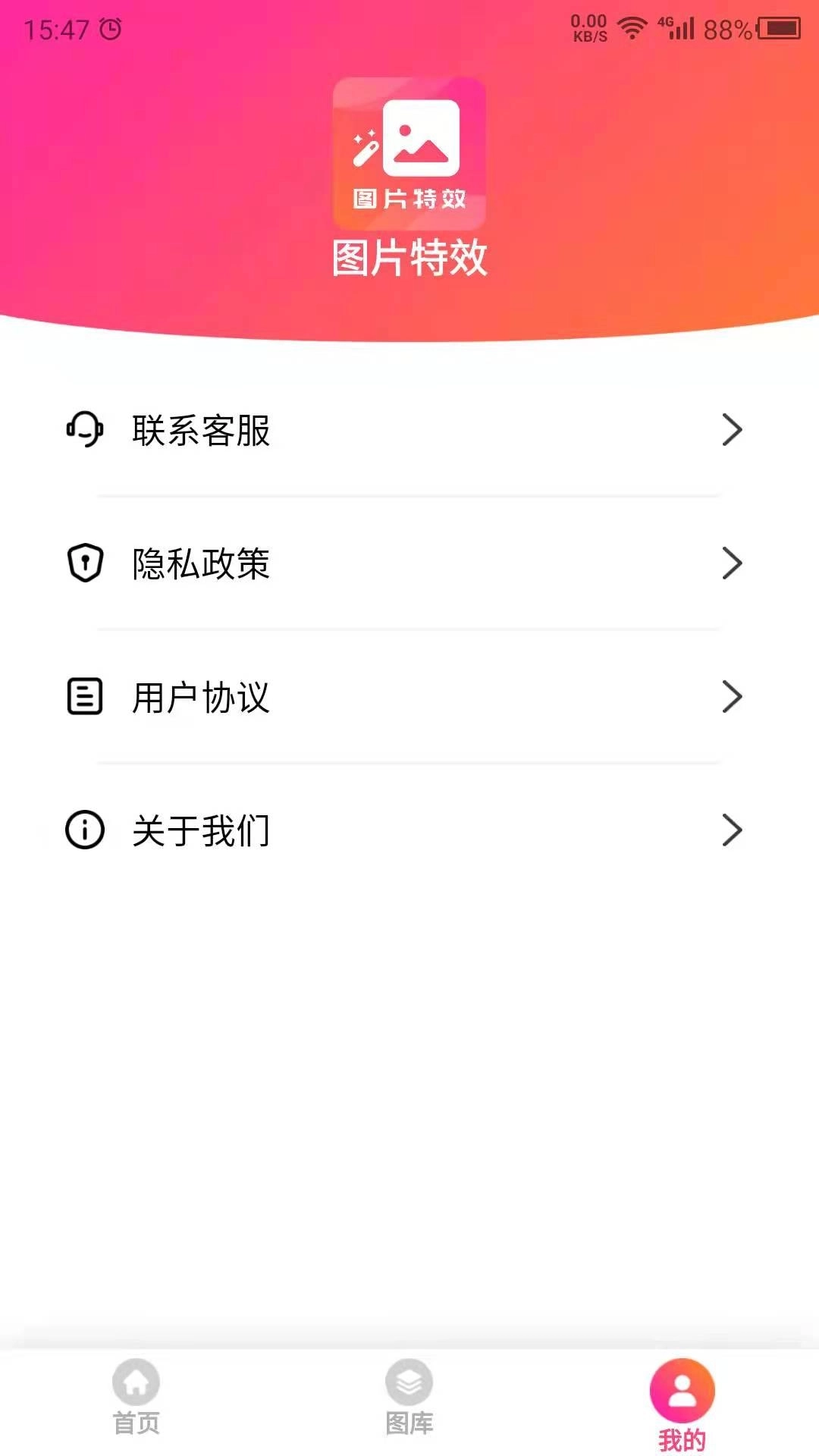Image resolution: width=819 pixels, height=1456 pixels.
Task: Click the privacy policy shield icon
Action: (86, 563)
